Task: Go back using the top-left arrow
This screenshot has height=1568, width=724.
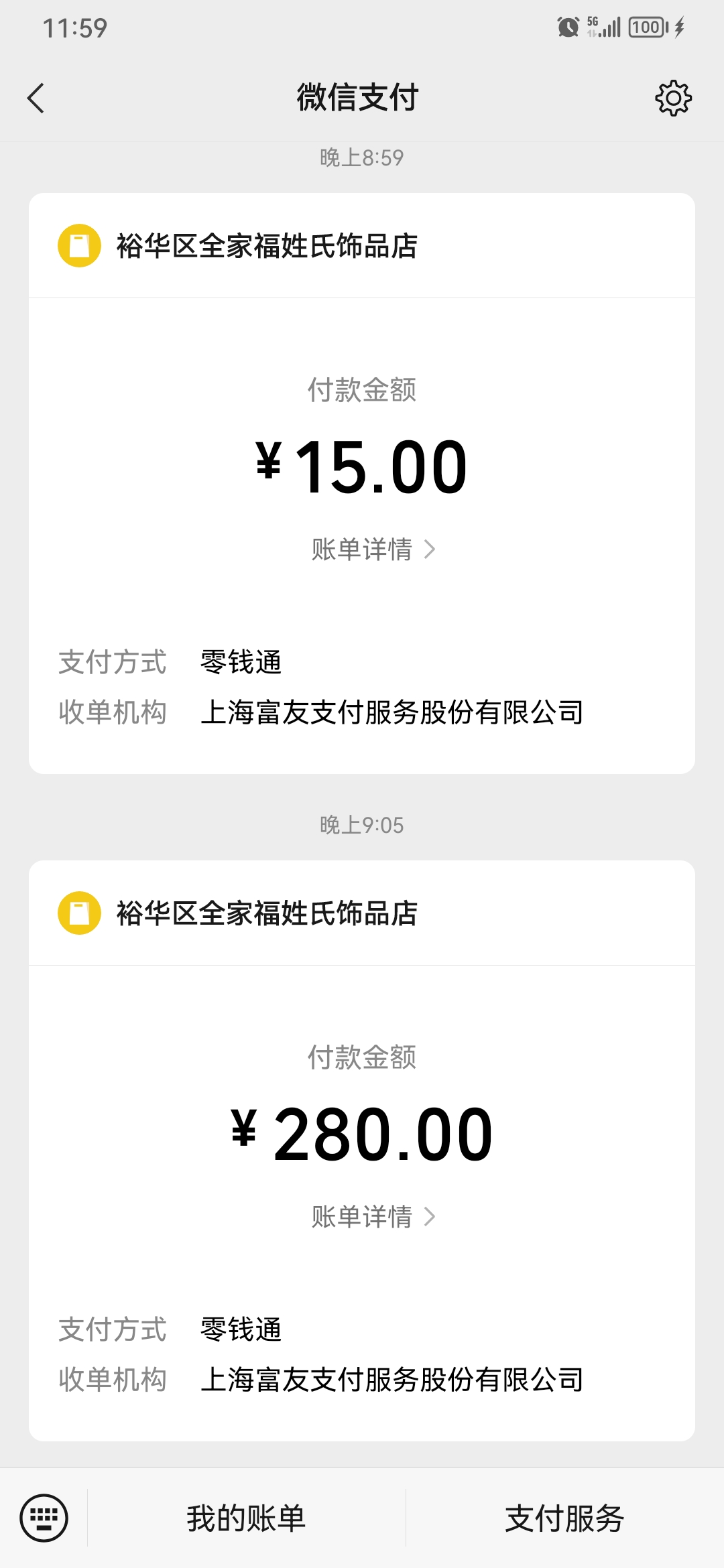Action: pos(36,98)
